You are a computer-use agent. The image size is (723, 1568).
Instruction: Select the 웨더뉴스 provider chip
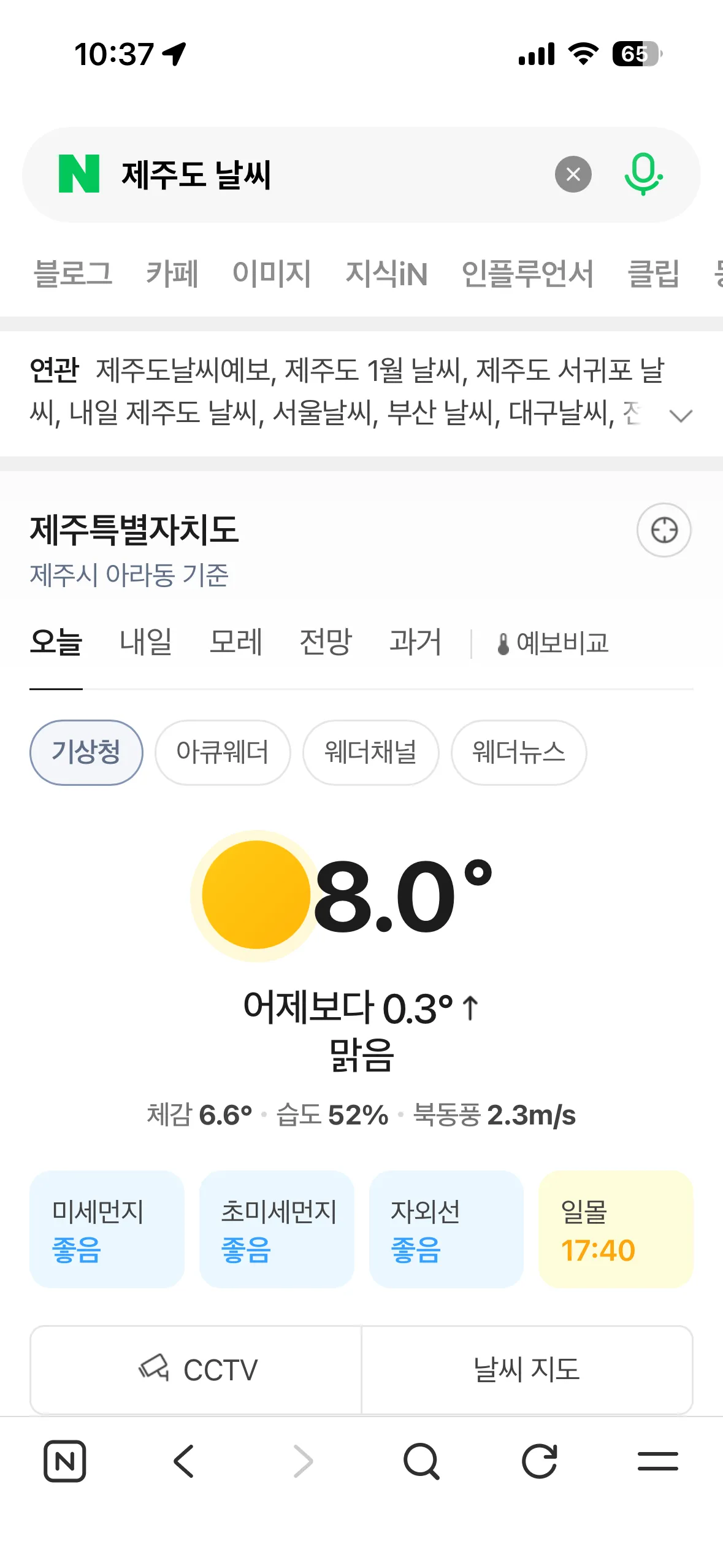tap(519, 752)
